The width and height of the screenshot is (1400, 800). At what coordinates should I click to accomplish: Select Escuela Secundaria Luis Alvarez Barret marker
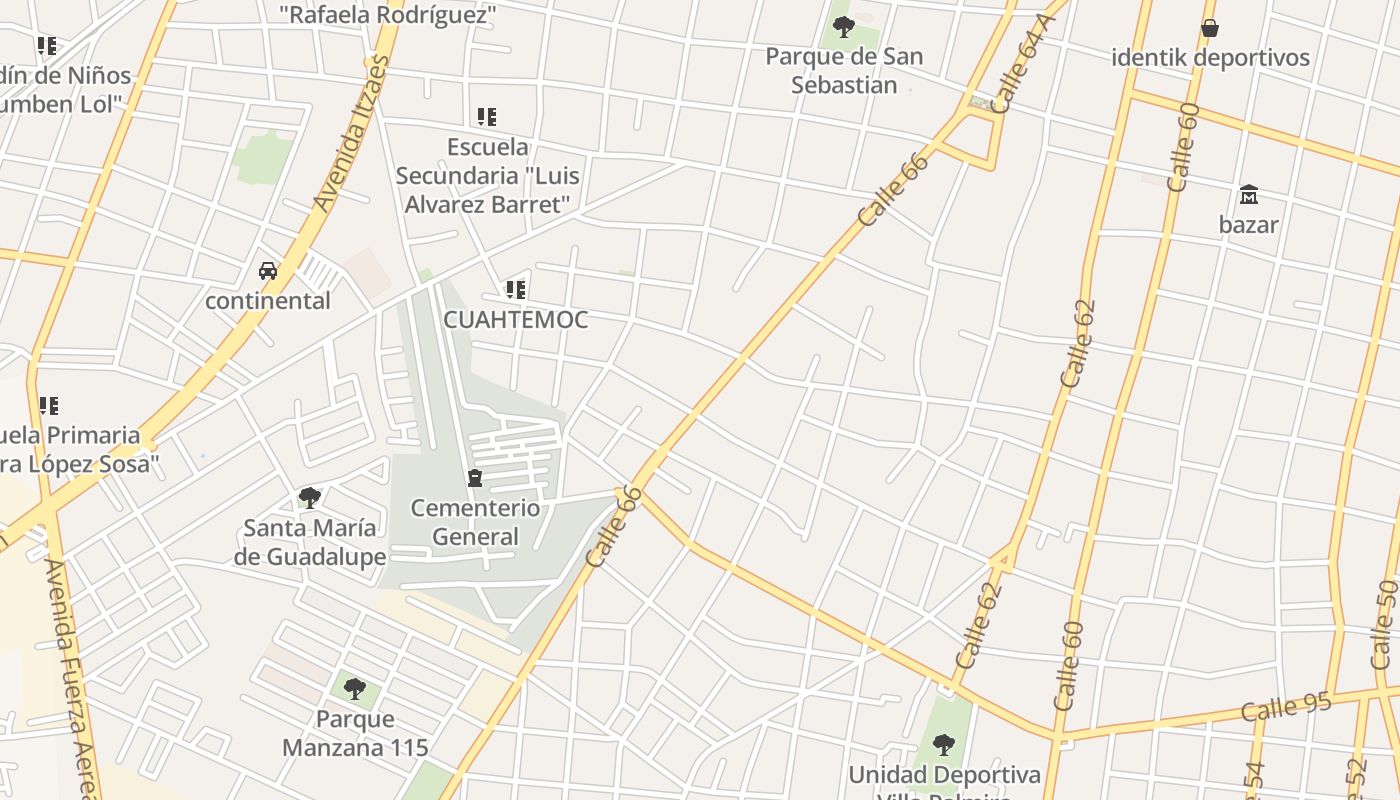coord(487,117)
